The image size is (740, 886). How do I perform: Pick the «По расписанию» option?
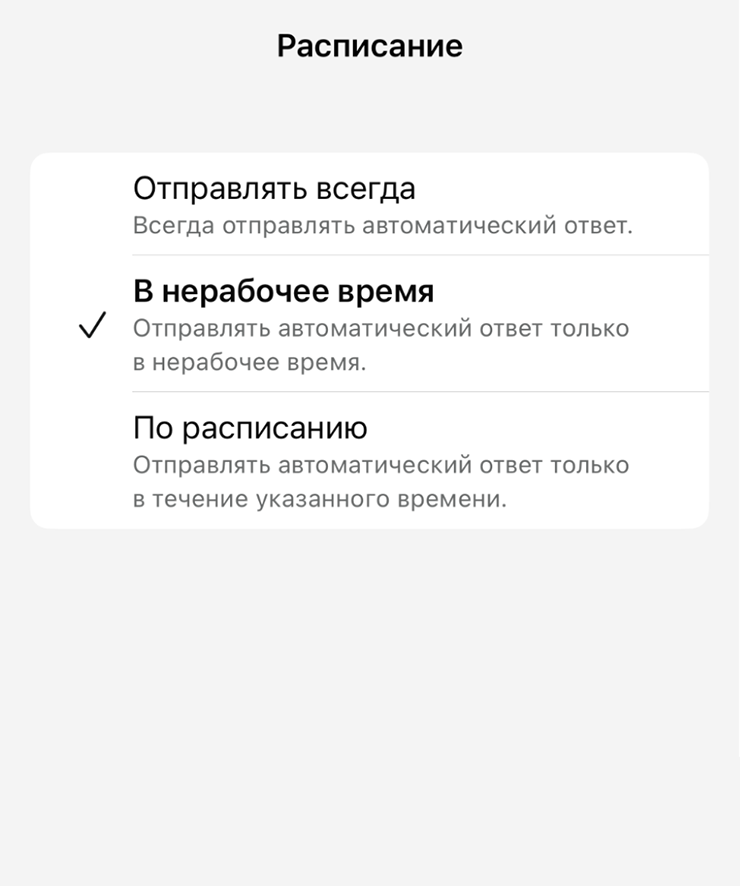point(370,460)
